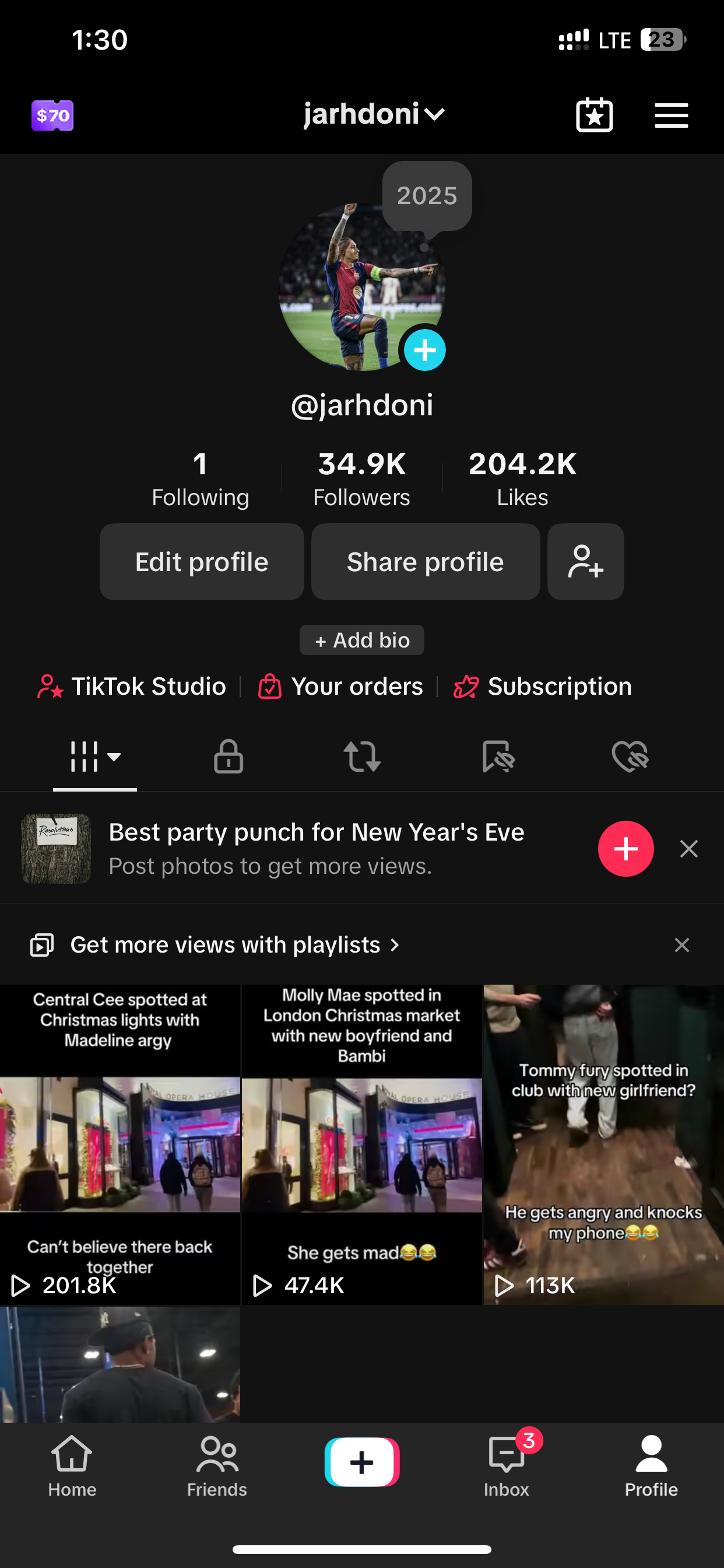Open Subscription

pyautogui.click(x=543, y=687)
